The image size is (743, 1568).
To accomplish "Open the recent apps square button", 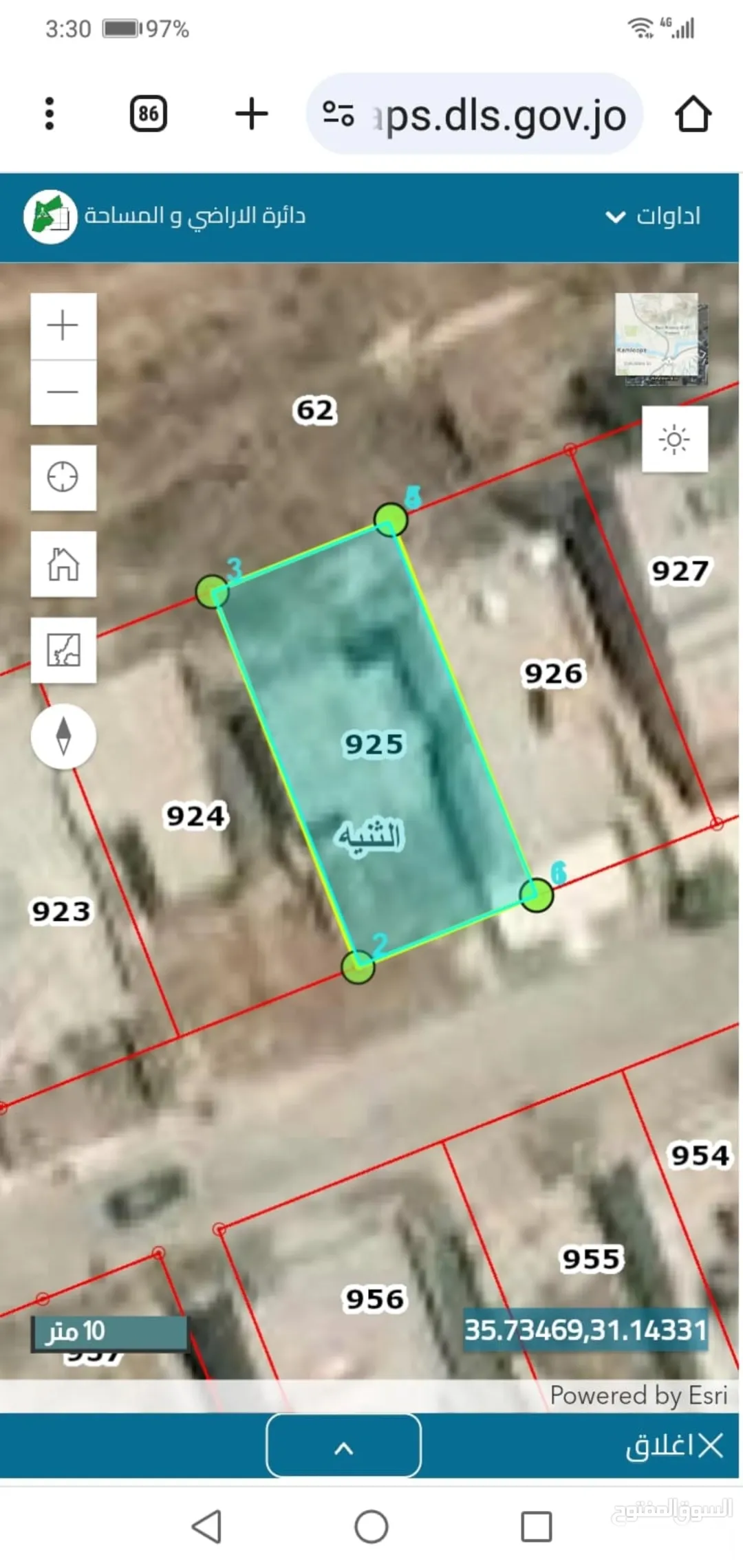I will 537,1527.
